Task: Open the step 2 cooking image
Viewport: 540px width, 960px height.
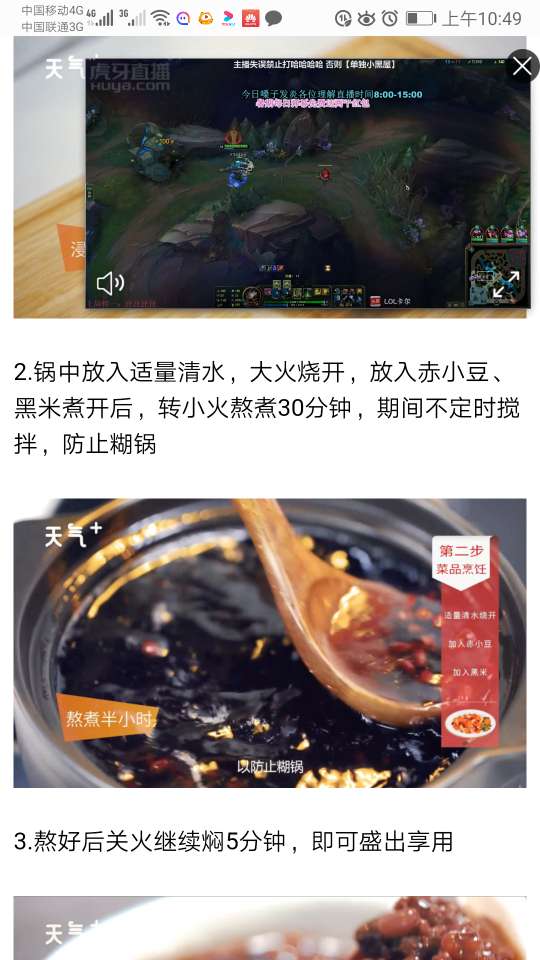Action: point(269,643)
